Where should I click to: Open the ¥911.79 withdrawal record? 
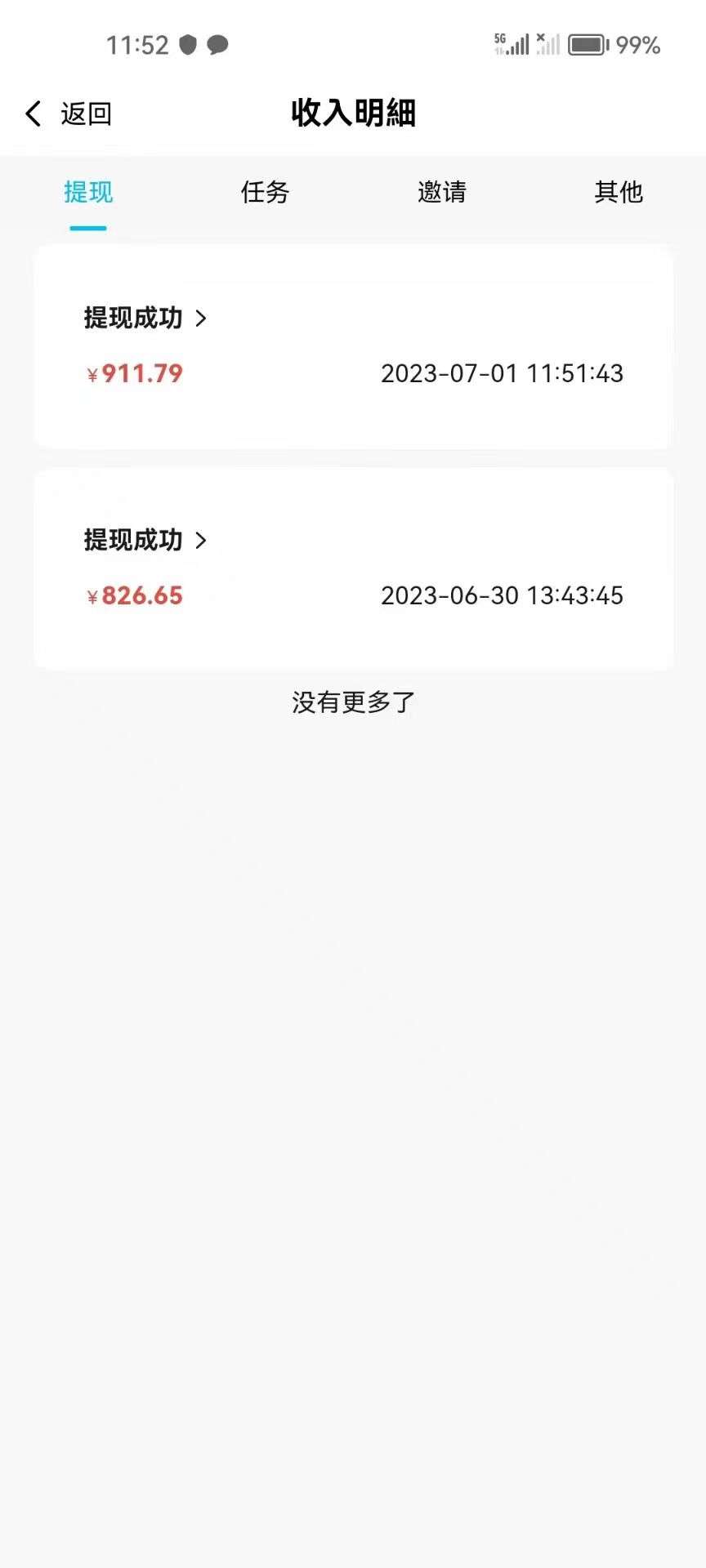(x=353, y=347)
